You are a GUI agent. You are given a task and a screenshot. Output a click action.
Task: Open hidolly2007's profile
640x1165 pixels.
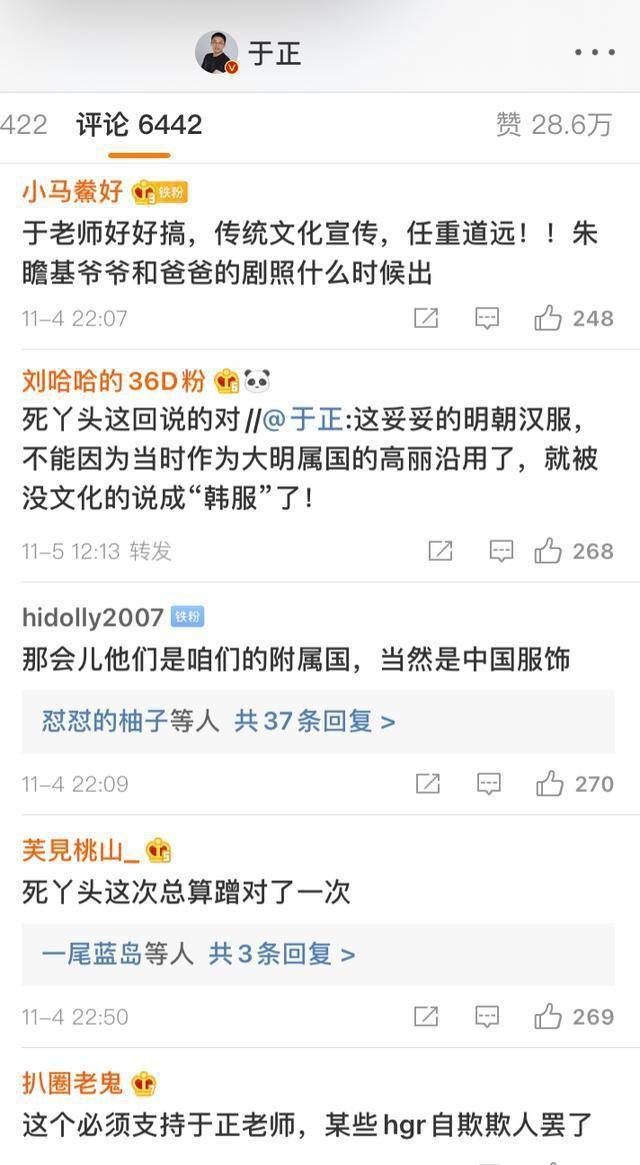tap(94, 616)
